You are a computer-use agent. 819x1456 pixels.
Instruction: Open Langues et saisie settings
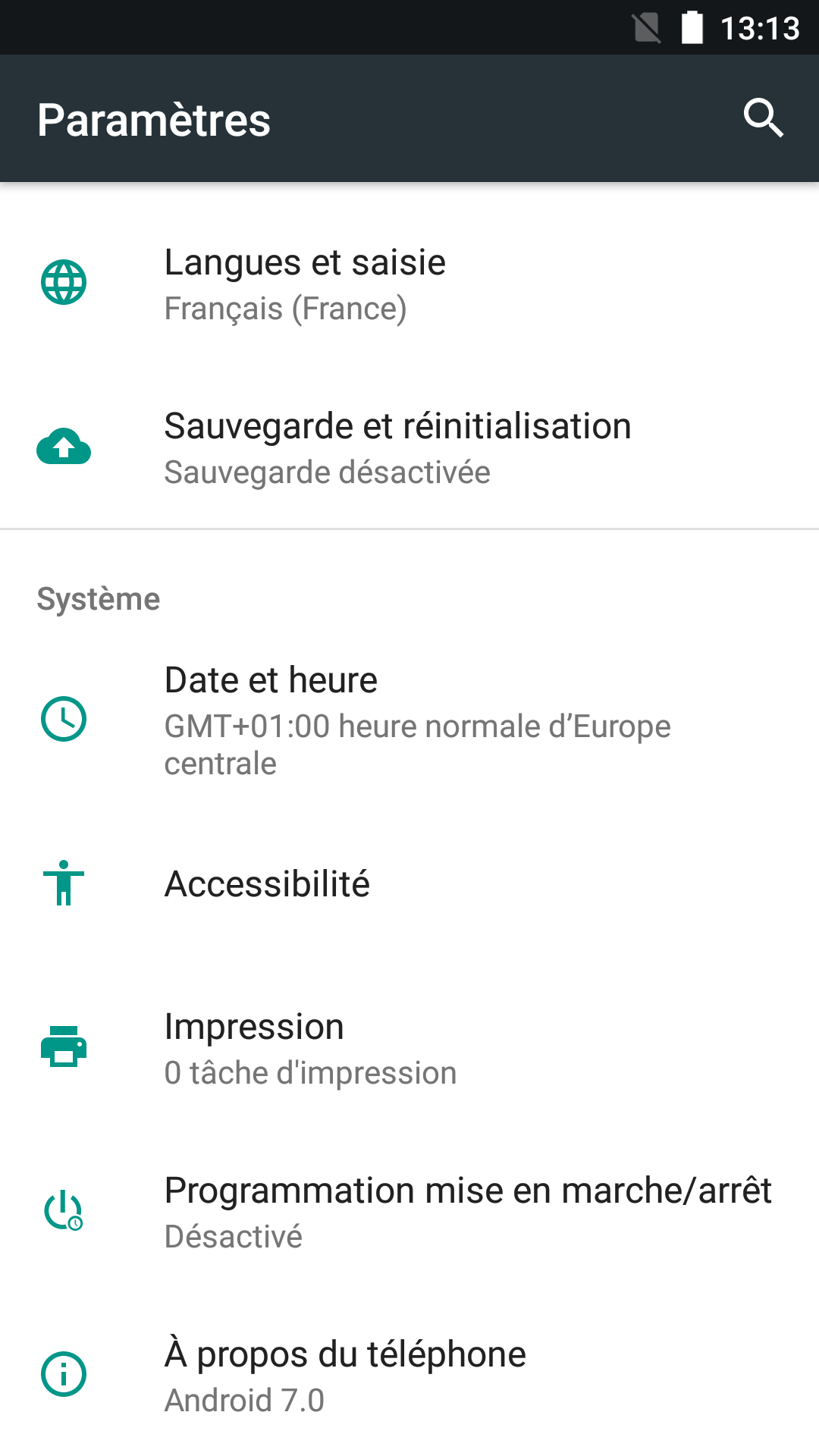pos(409,284)
